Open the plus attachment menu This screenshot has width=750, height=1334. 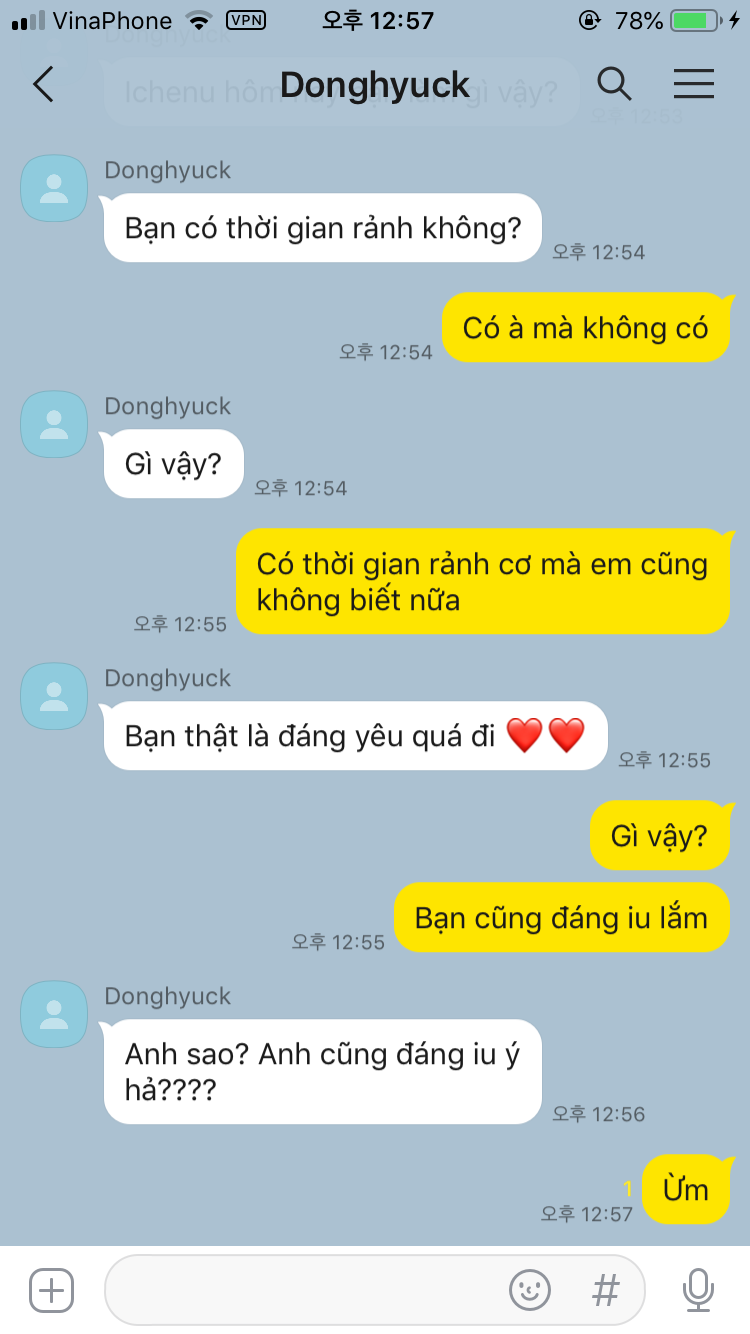click(x=51, y=1290)
